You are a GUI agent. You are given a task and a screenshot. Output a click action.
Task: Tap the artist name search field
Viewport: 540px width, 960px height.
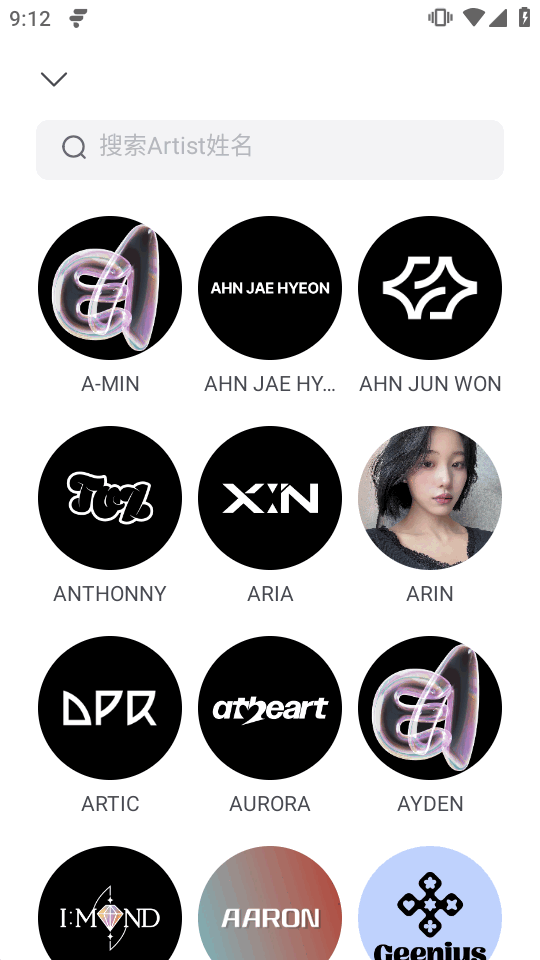(270, 149)
